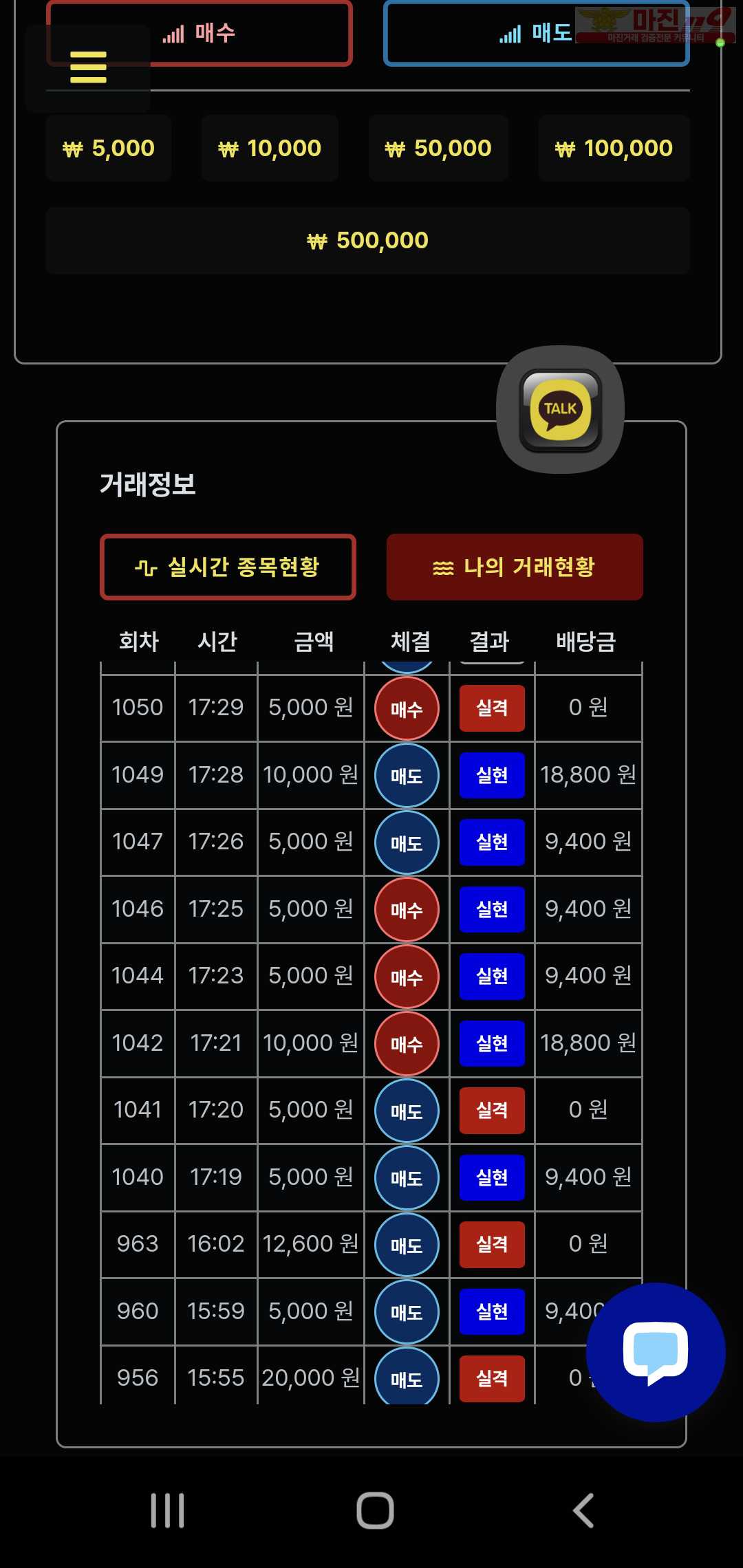The height and width of the screenshot is (1568, 743).
Task: Open the blue live chat bubble
Action: pyautogui.click(x=656, y=1352)
